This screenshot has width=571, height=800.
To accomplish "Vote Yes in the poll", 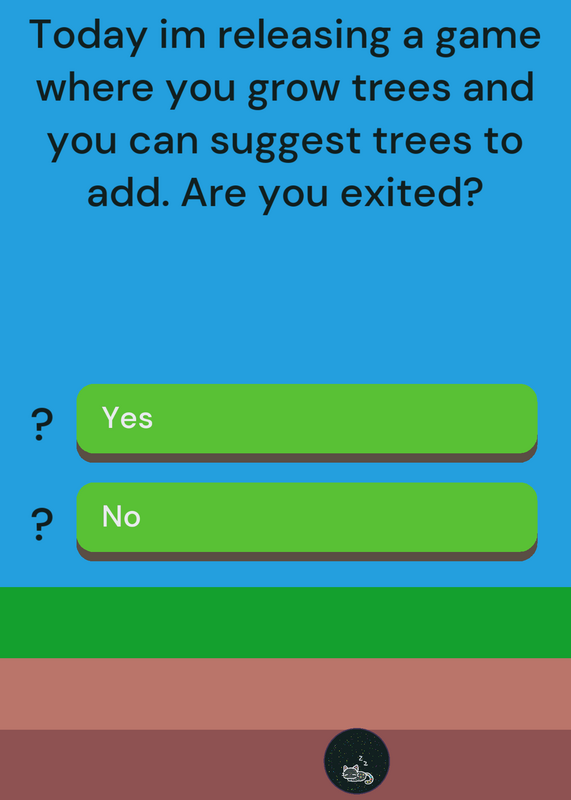I will point(307,422).
